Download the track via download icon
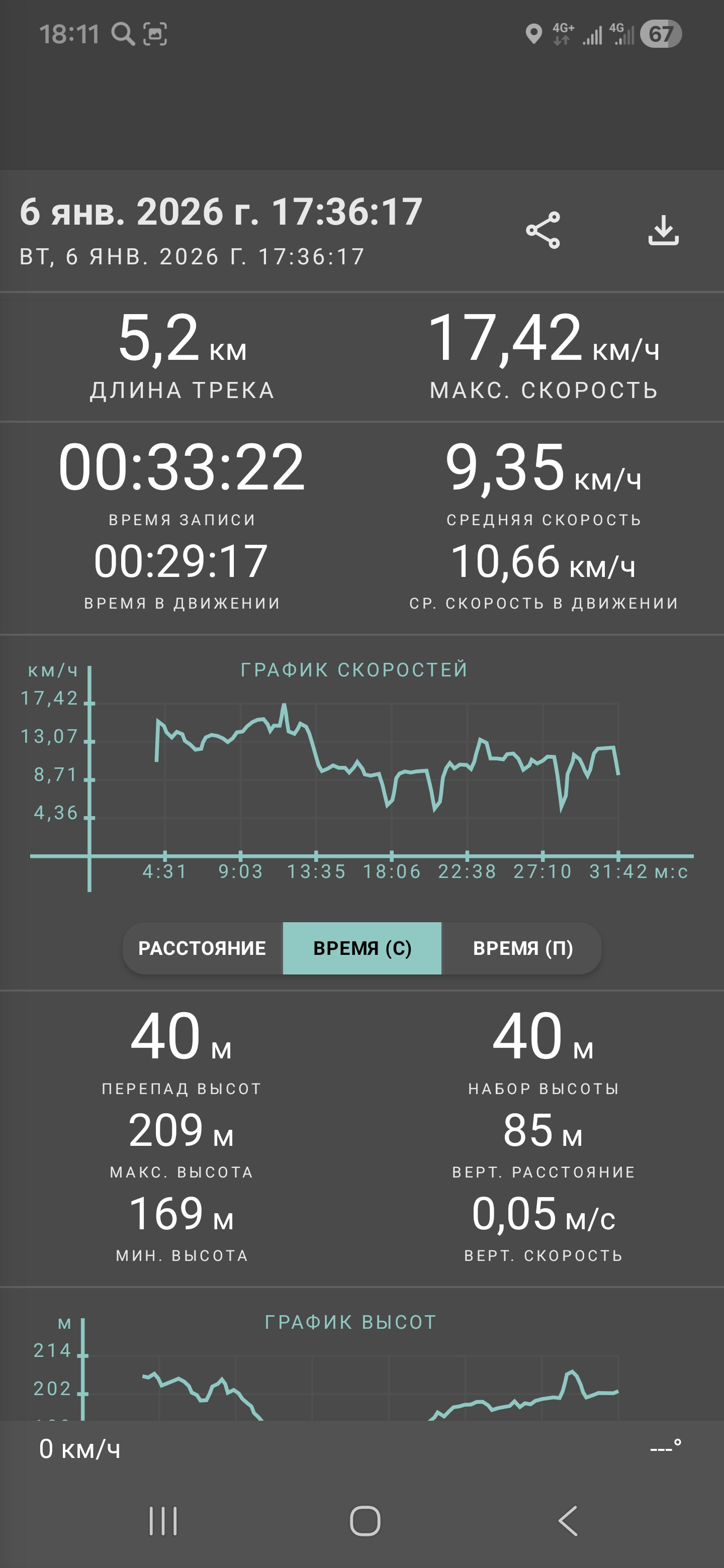 (x=663, y=230)
